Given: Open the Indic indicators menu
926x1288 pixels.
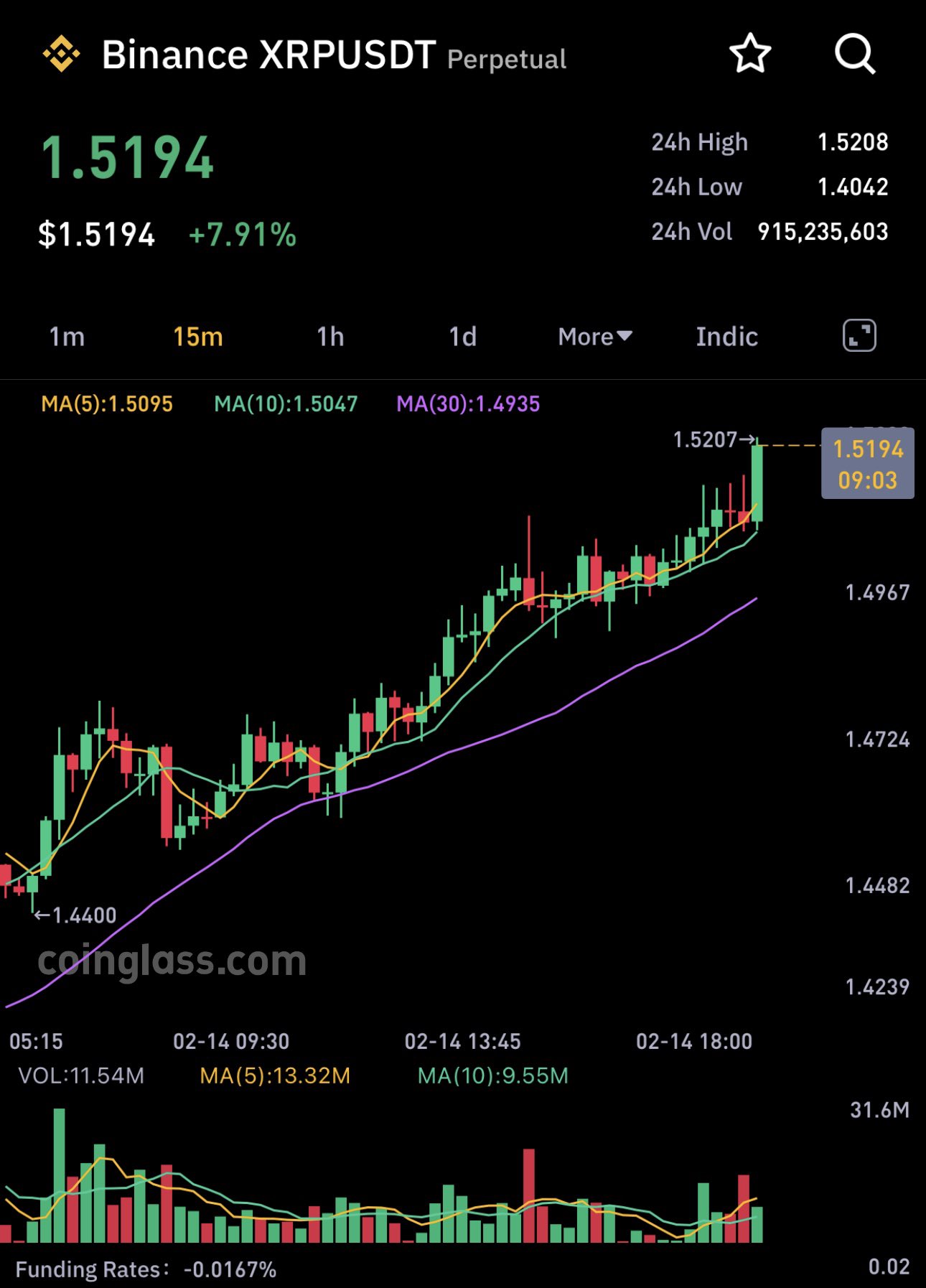Looking at the screenshot, I should tap(726, 337).
